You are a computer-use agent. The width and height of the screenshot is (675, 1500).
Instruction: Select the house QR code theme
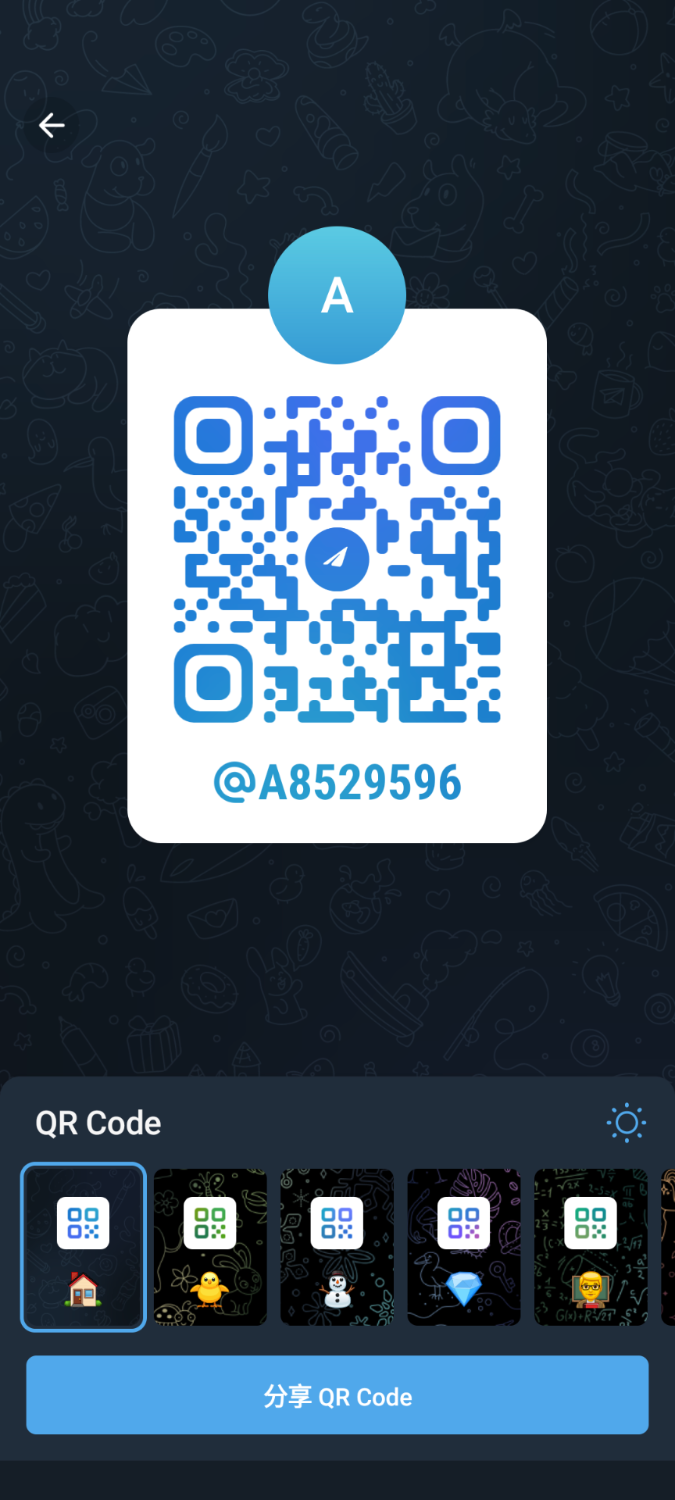pos(84,1246)
